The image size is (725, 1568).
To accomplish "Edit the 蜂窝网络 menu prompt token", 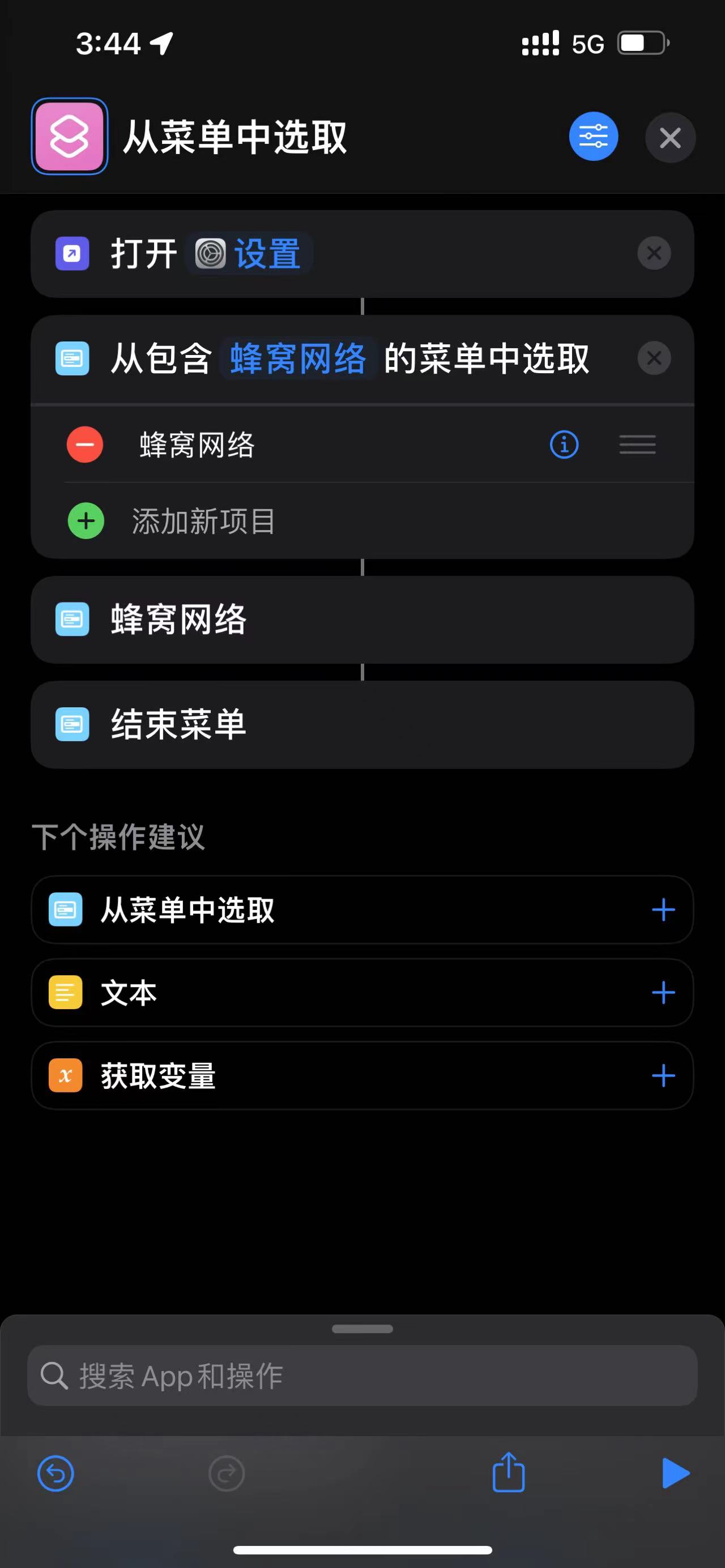I will click(298, 358).
